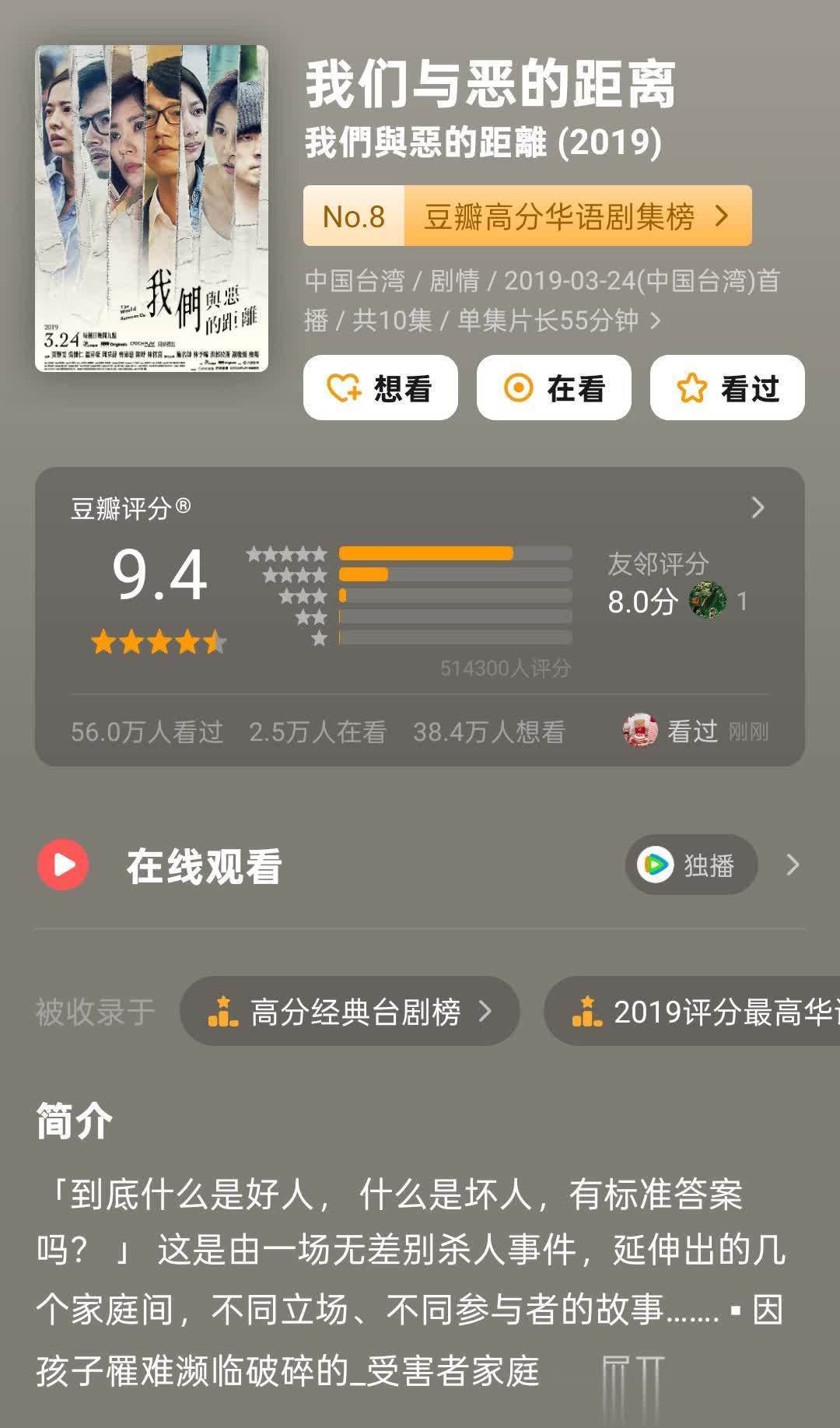This screenshot has width=840, height=1428.
Task: Open 高分经典台剧榜 list
Action: (x=350, y=1012)
